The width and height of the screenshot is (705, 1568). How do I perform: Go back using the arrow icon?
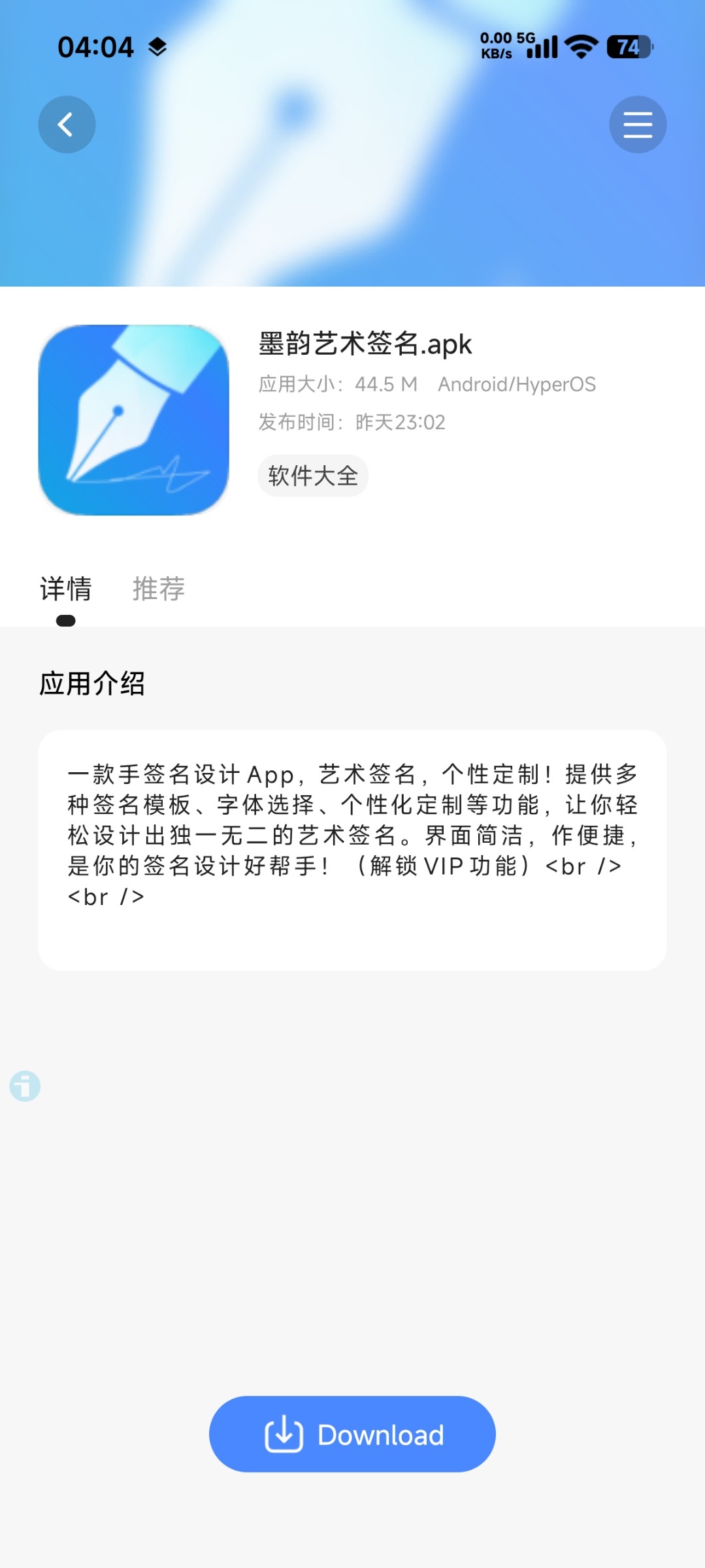pyautogui.click(x=67, y=125)
